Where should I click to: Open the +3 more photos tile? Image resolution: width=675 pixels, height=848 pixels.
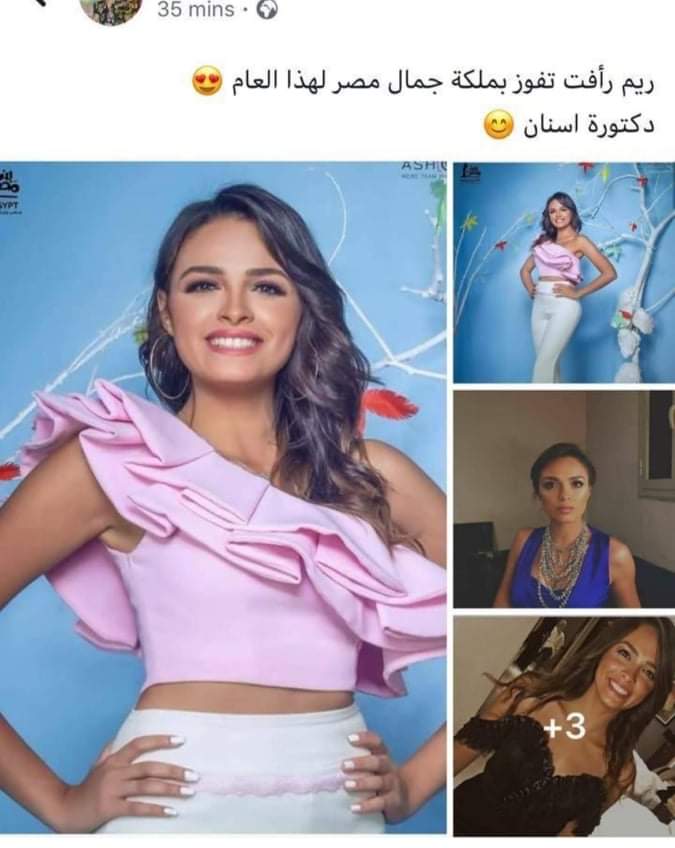click(x=563, y=725)
